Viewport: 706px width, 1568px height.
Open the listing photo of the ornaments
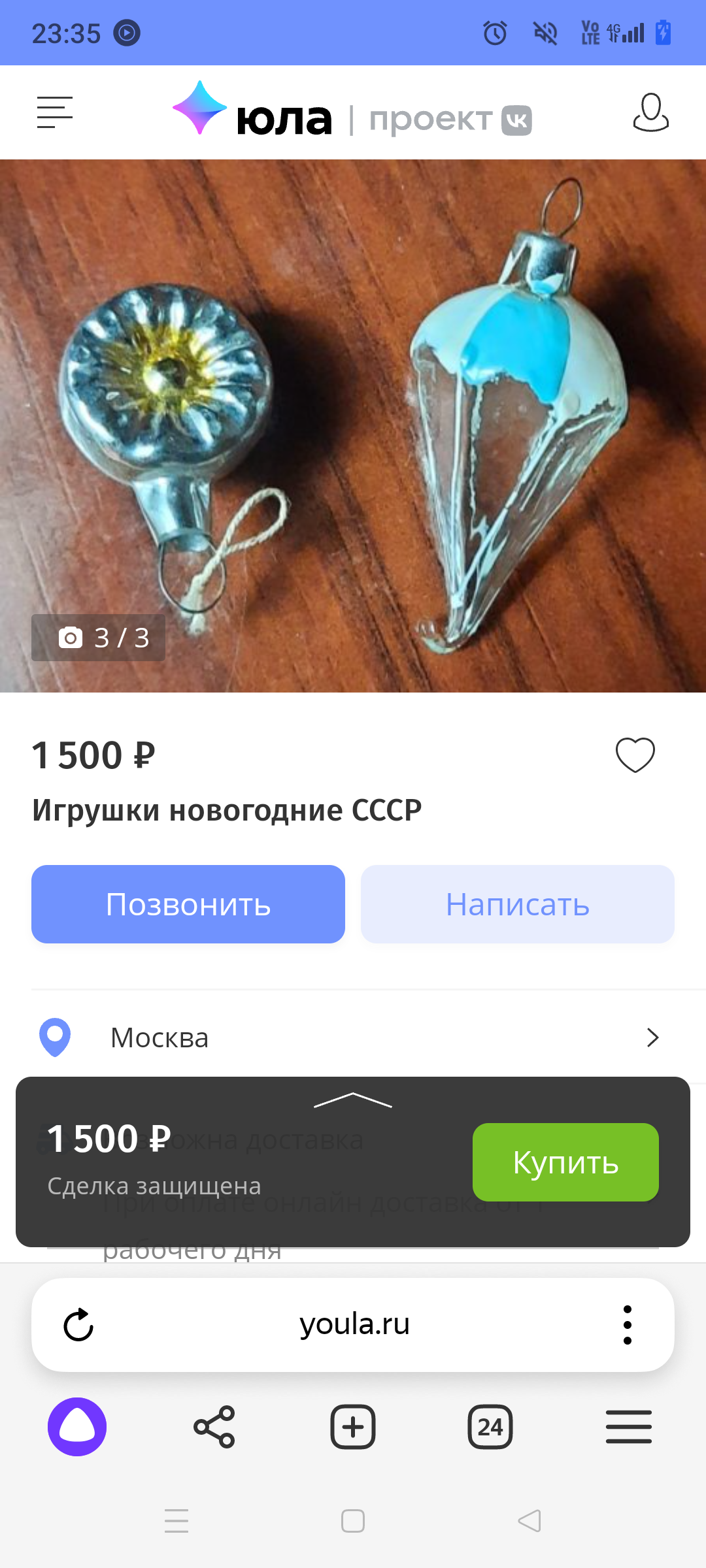(x=353, y=425)
